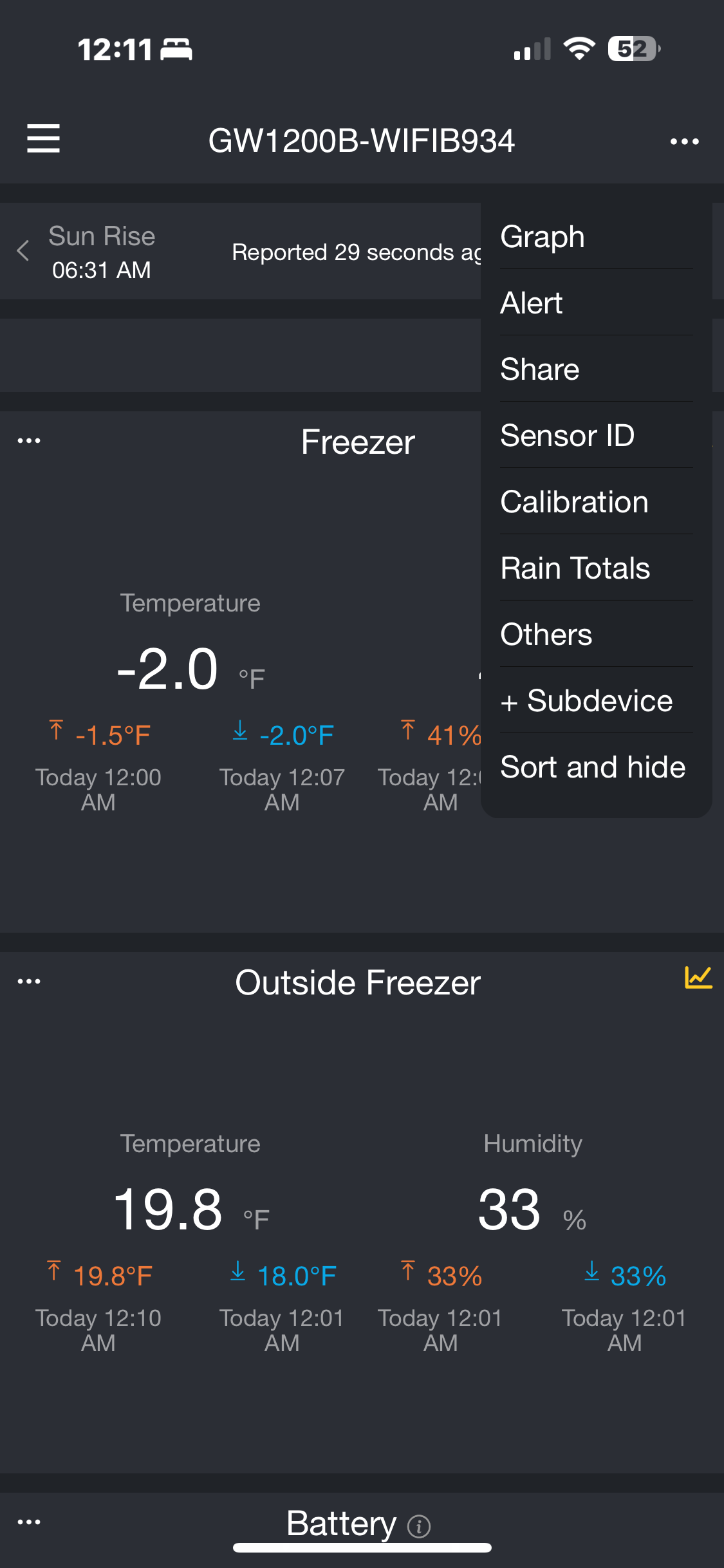
Task: Open the Alert menu option
Action: (596, 303)
